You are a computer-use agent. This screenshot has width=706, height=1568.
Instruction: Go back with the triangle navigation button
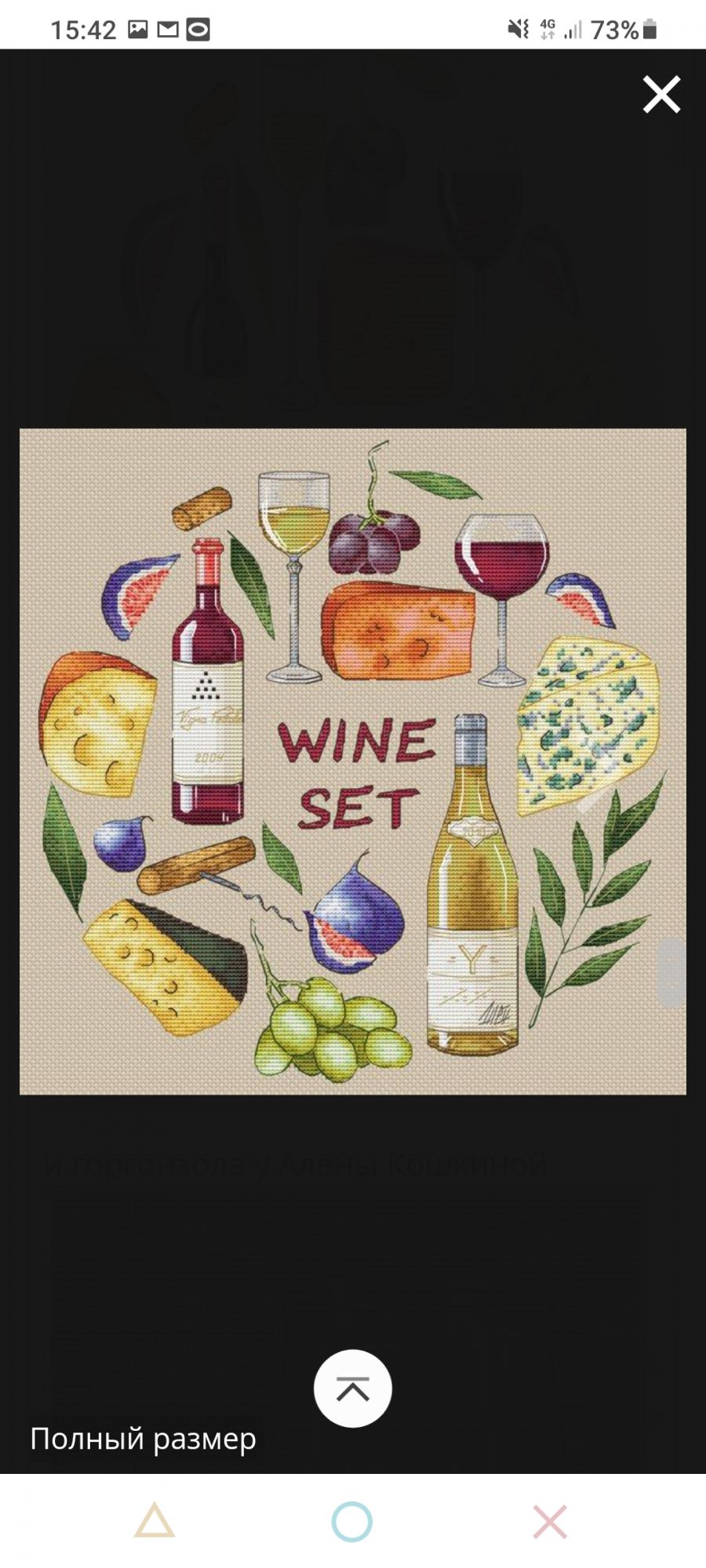[x=155, y=1521]
